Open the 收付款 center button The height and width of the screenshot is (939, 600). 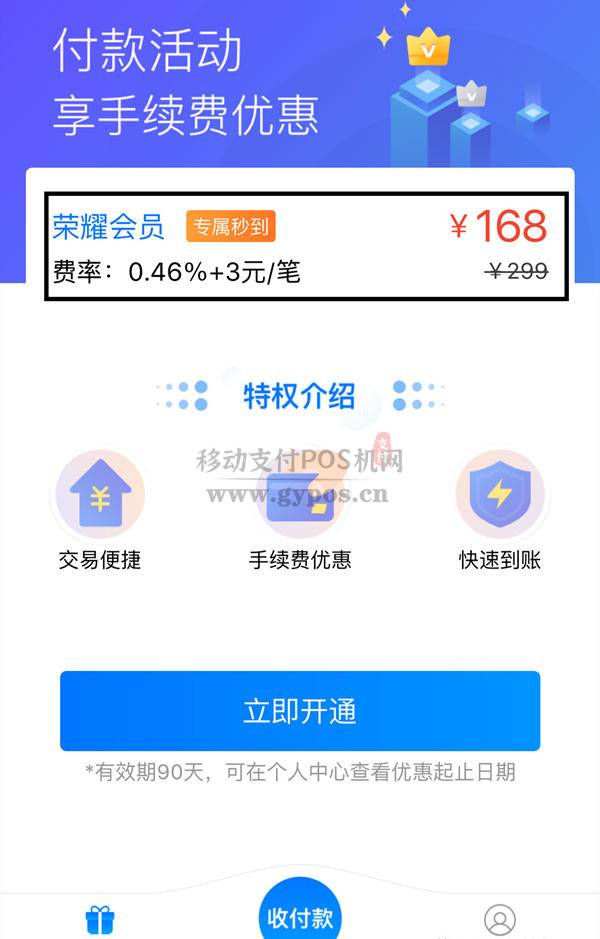[299, 914]
